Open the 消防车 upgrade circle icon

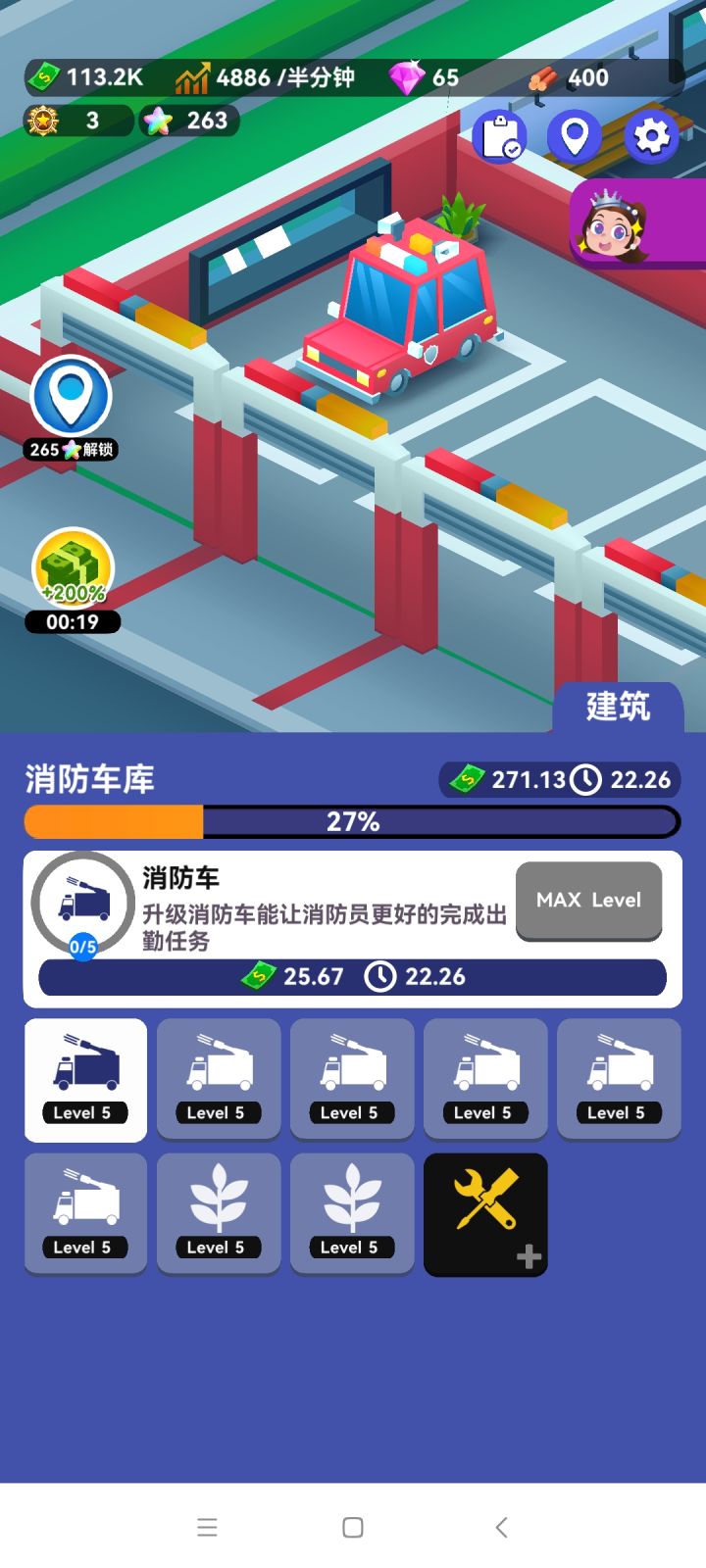(83, 903)
